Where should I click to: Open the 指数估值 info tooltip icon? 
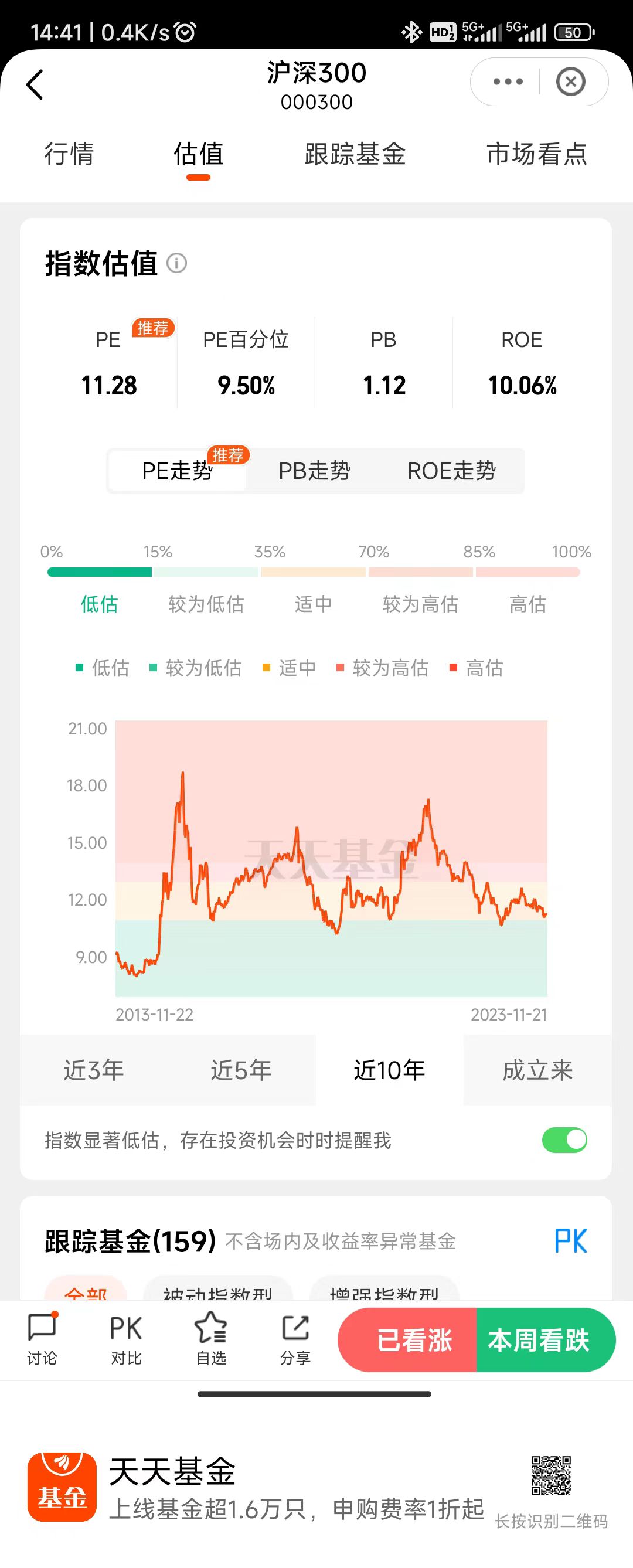176,264
